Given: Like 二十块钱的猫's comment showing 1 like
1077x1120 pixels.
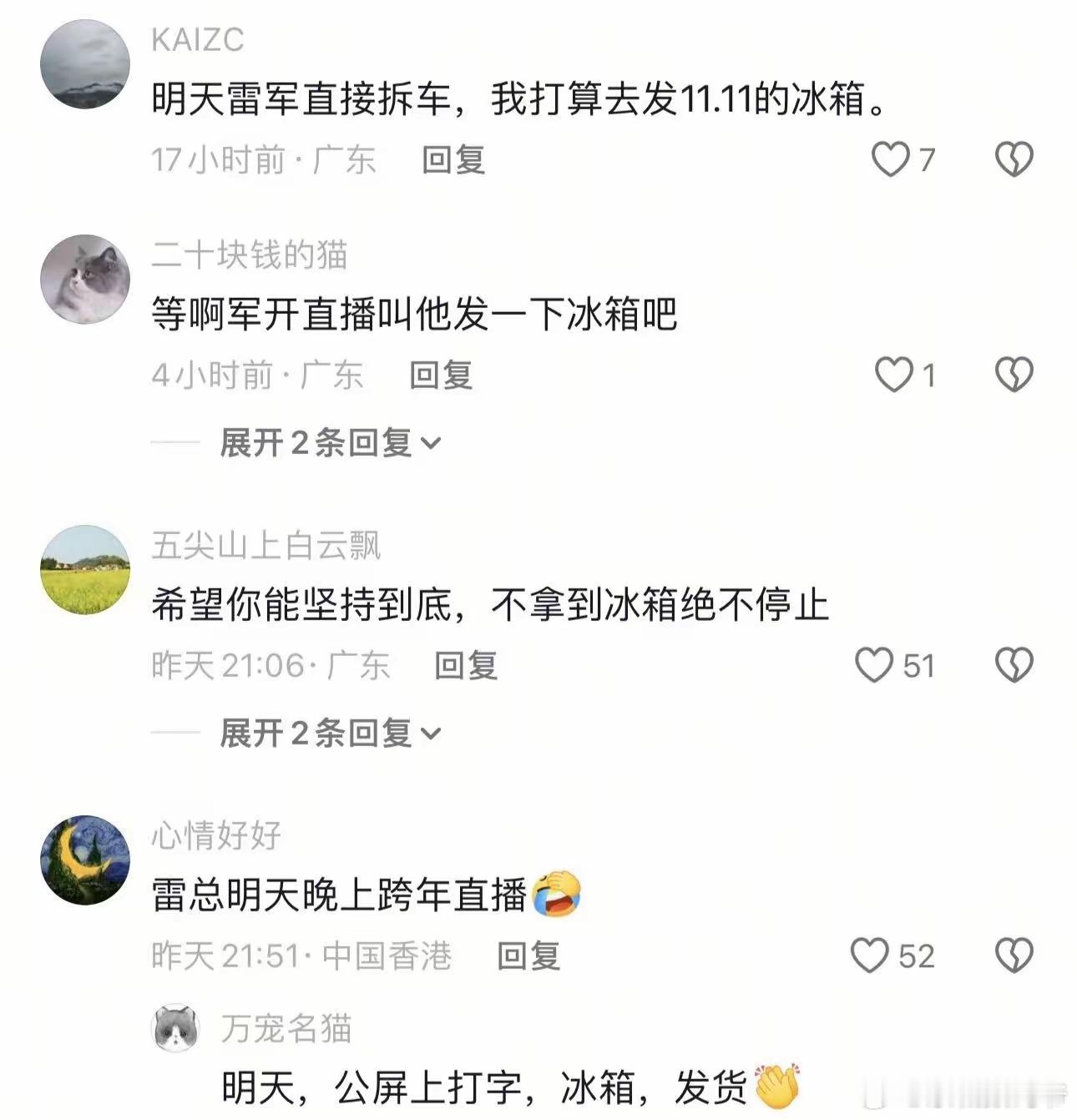Looking at the screenshot, I should point(893,376).
